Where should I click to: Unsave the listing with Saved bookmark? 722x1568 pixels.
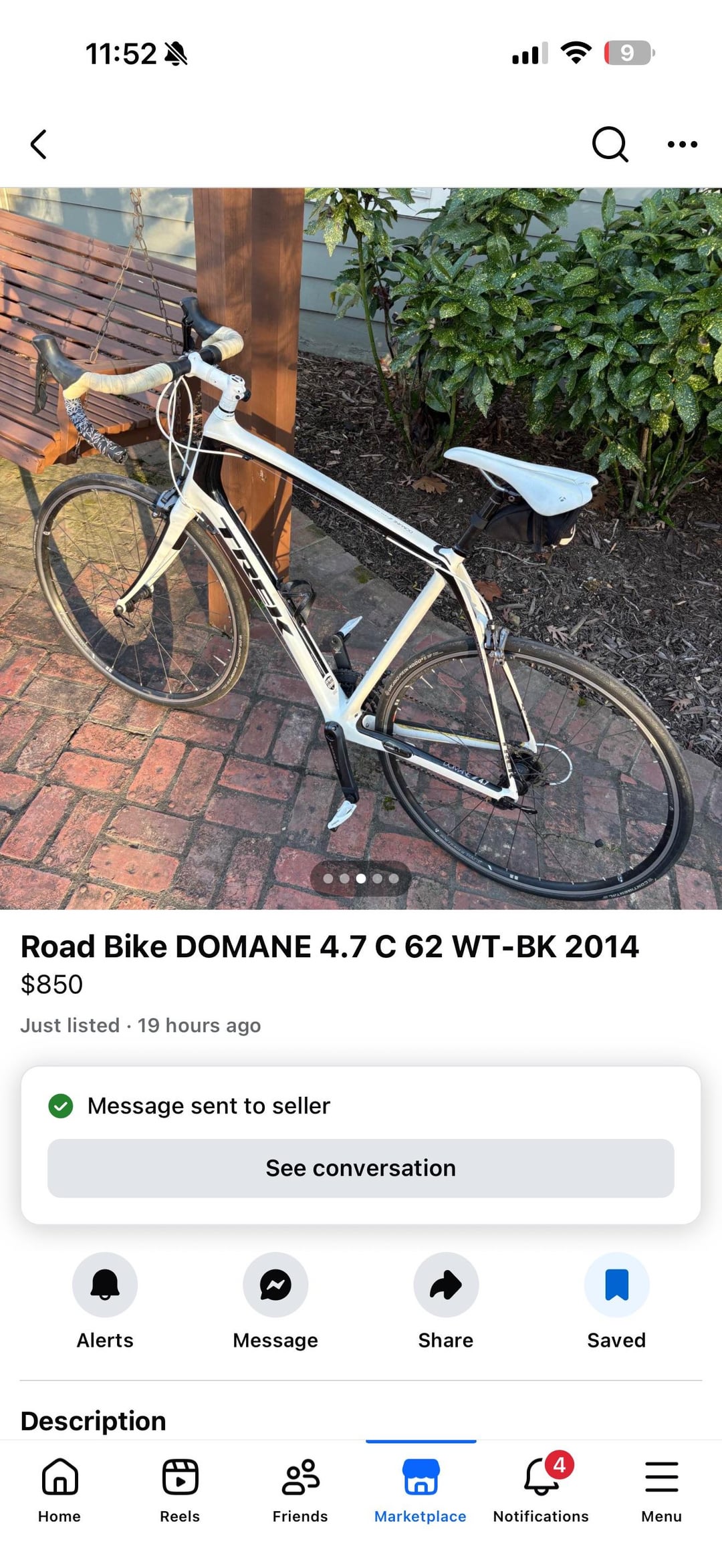tap(616, 1285)
